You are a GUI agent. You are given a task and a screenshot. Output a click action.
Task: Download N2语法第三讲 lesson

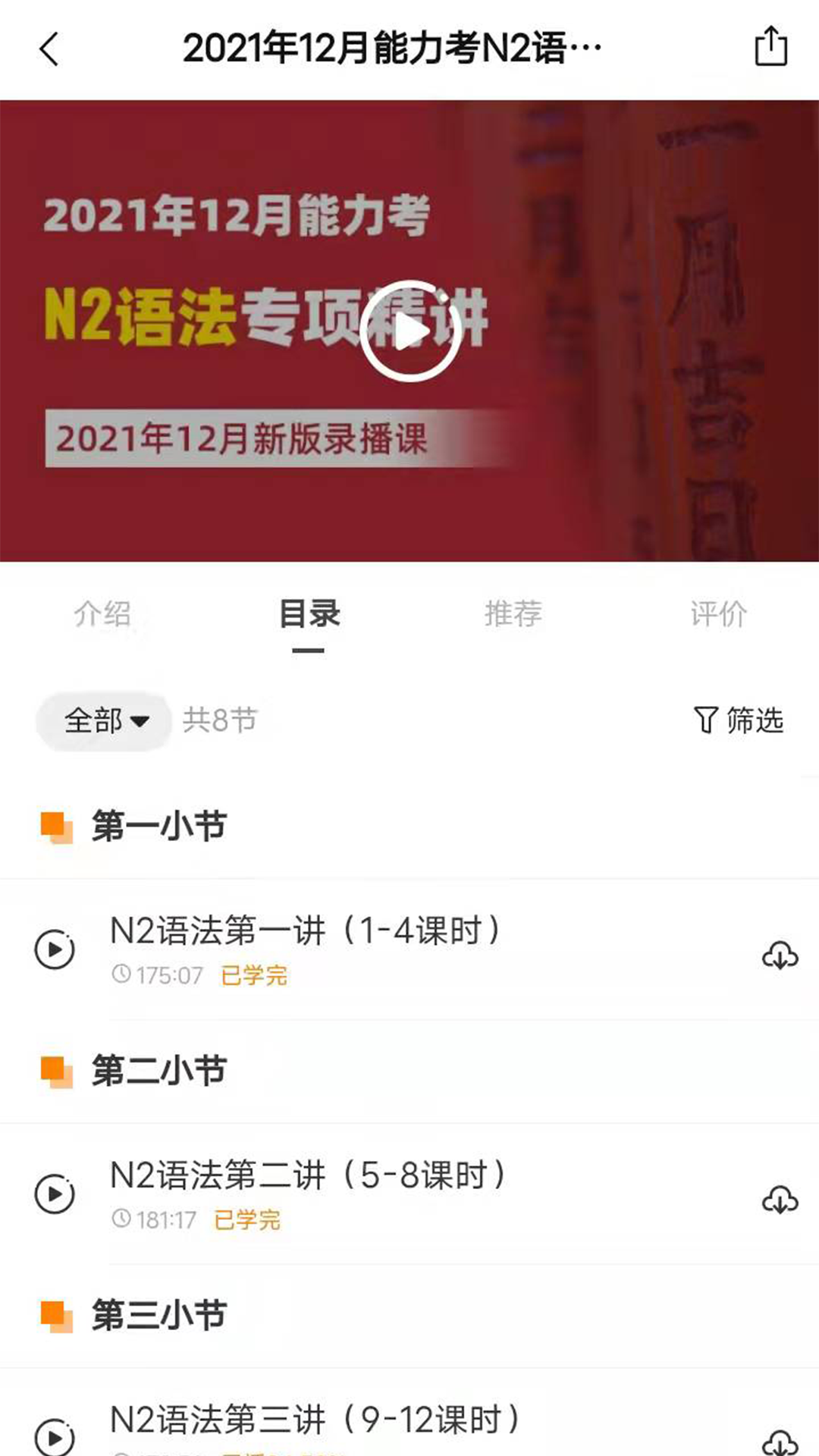pyautogui.click(x=780, y=1441)
